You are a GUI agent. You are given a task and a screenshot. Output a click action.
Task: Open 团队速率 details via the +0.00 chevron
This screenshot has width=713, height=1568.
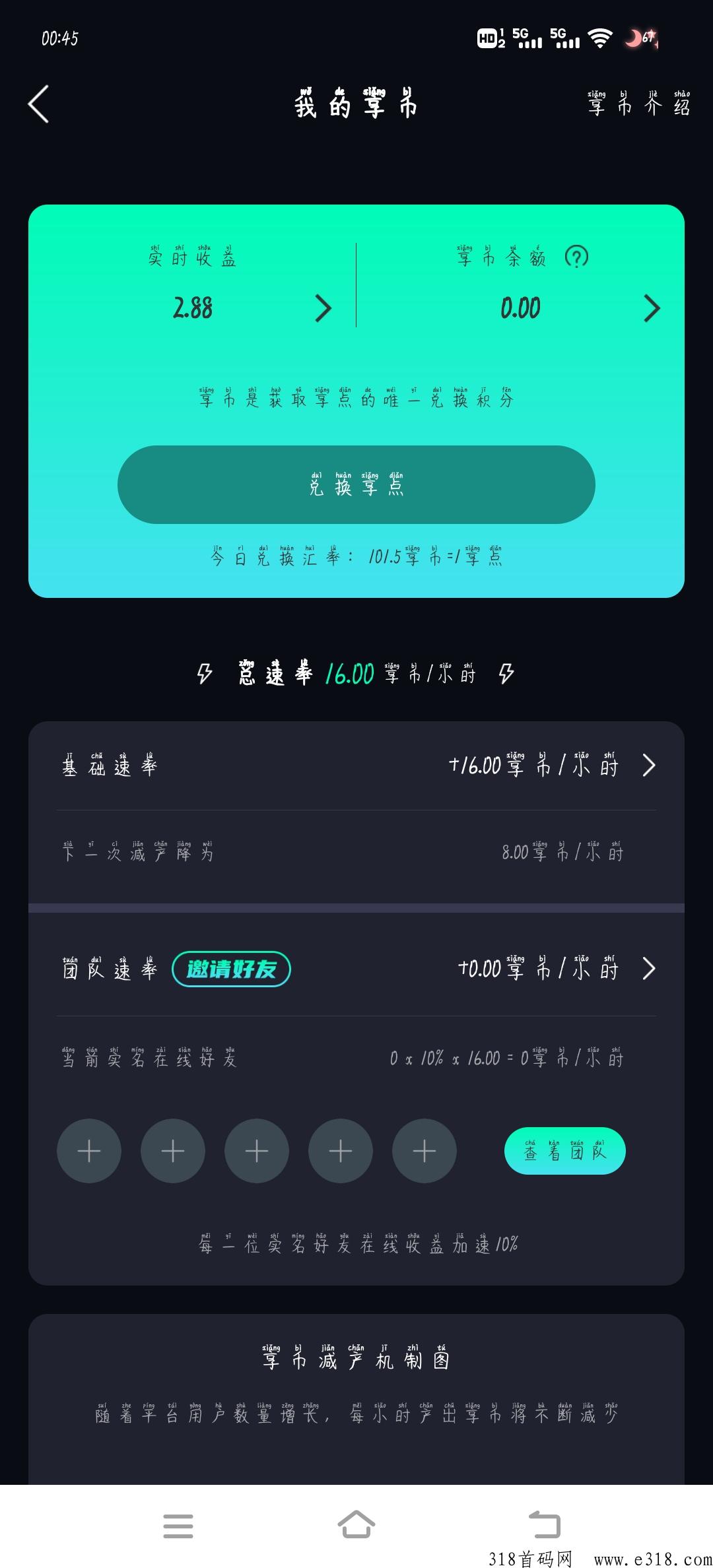coord(649,969)
